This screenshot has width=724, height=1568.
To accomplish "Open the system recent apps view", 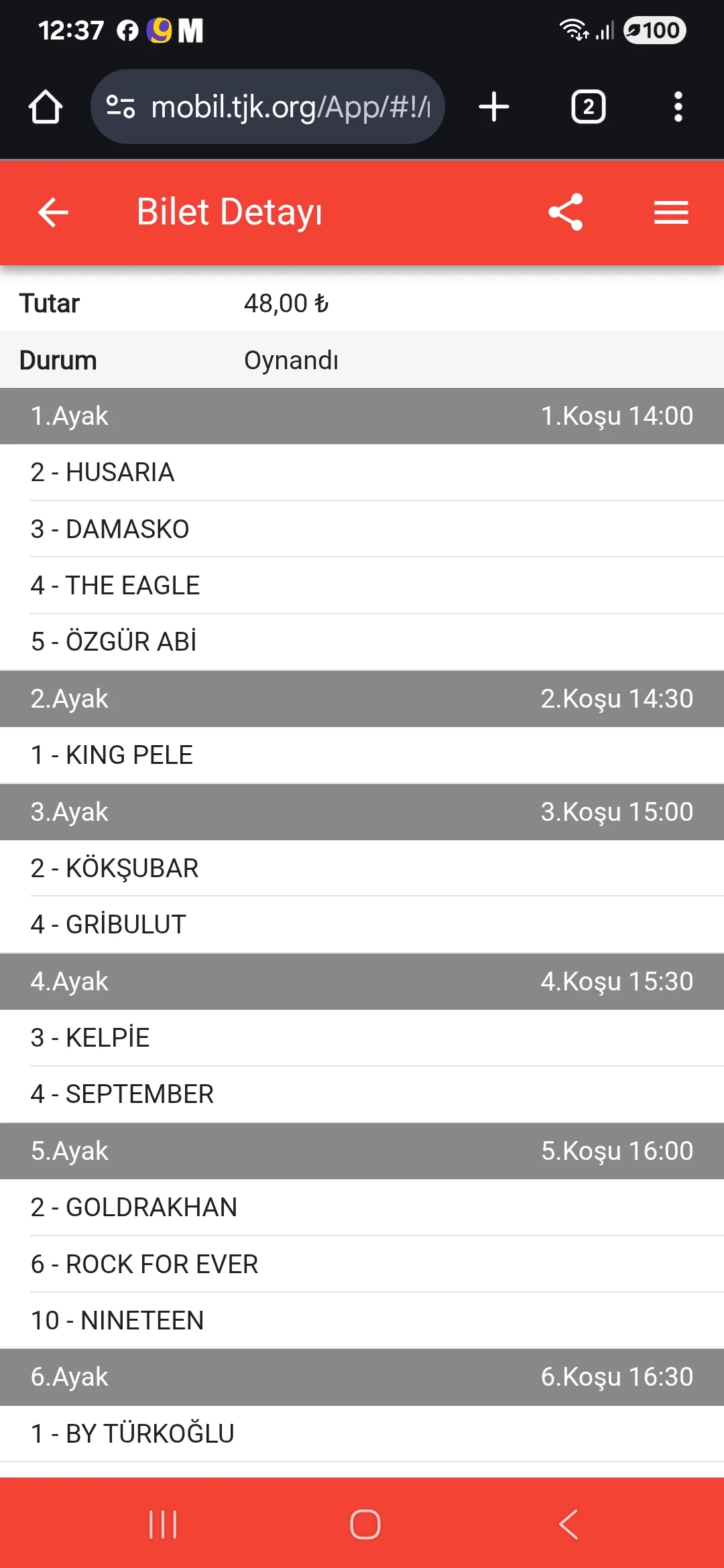I will [x=163, y=1524].
